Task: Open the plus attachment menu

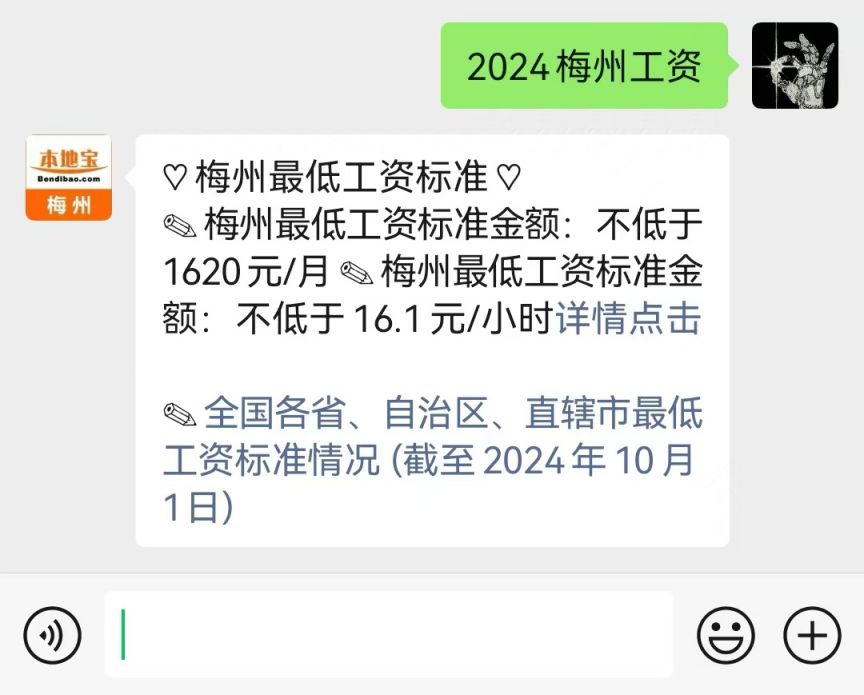Action: pos(812,635)
